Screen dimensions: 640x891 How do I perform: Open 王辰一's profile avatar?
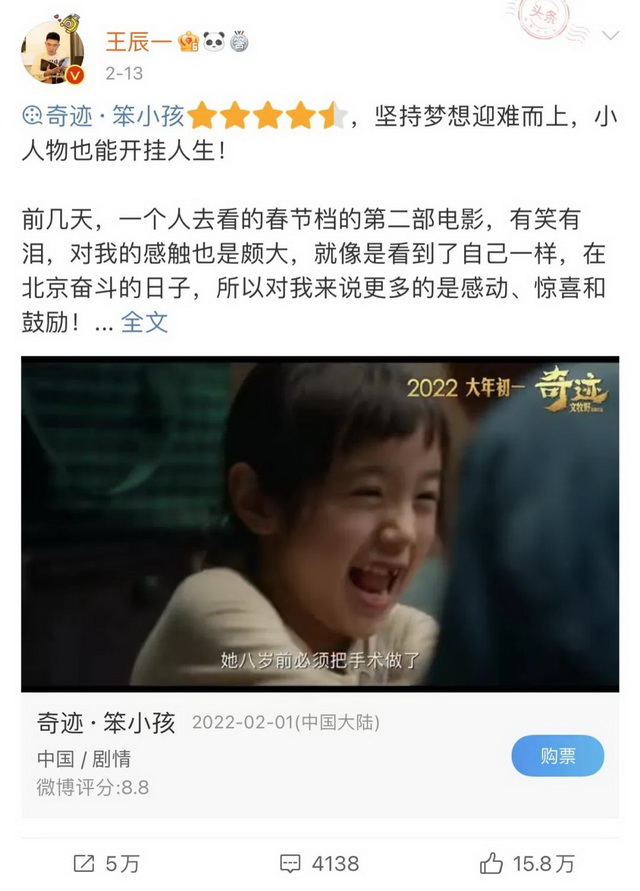[x=53, y=53]
